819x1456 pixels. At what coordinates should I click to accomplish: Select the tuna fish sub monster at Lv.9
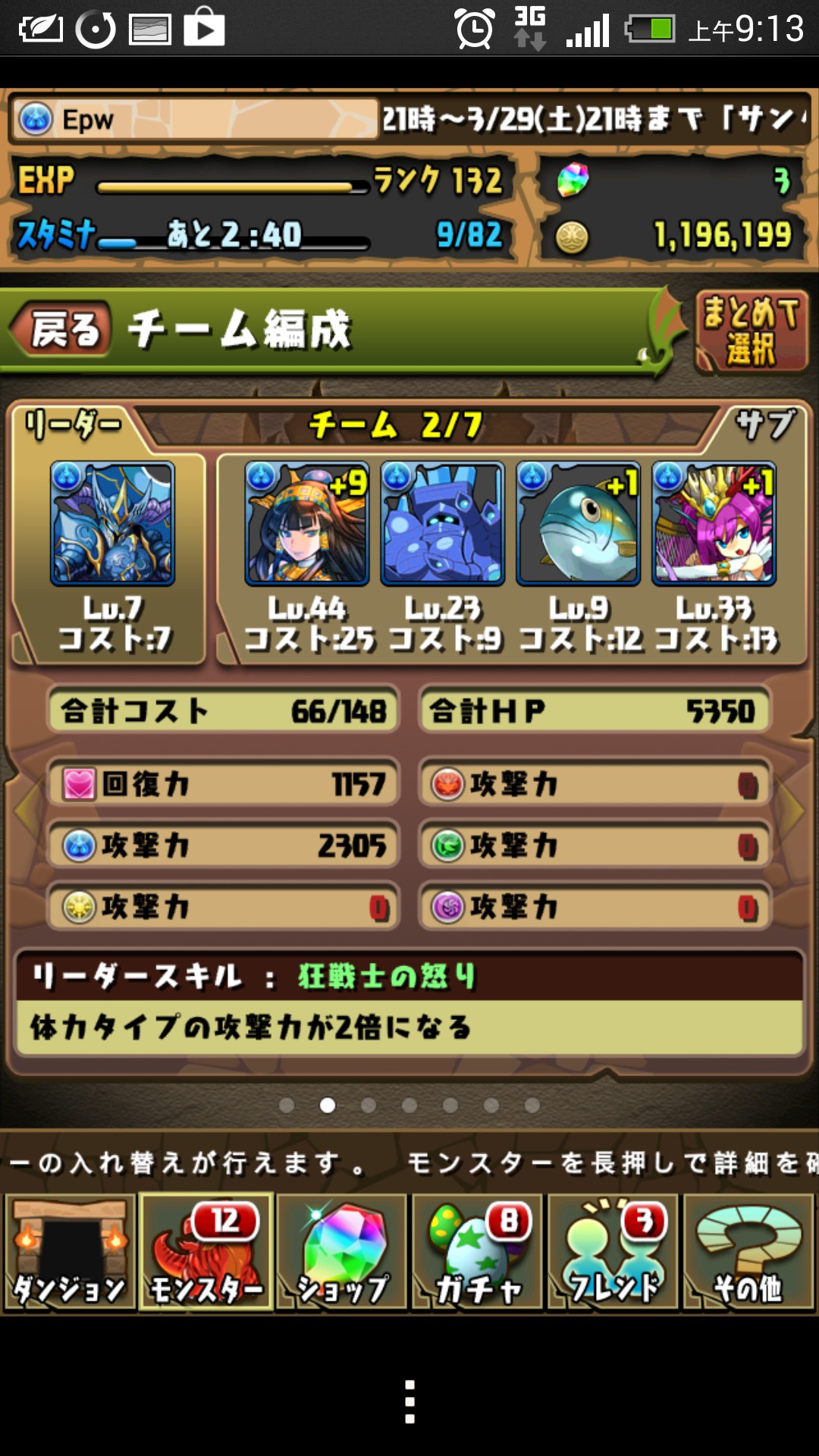coord(579,524)
